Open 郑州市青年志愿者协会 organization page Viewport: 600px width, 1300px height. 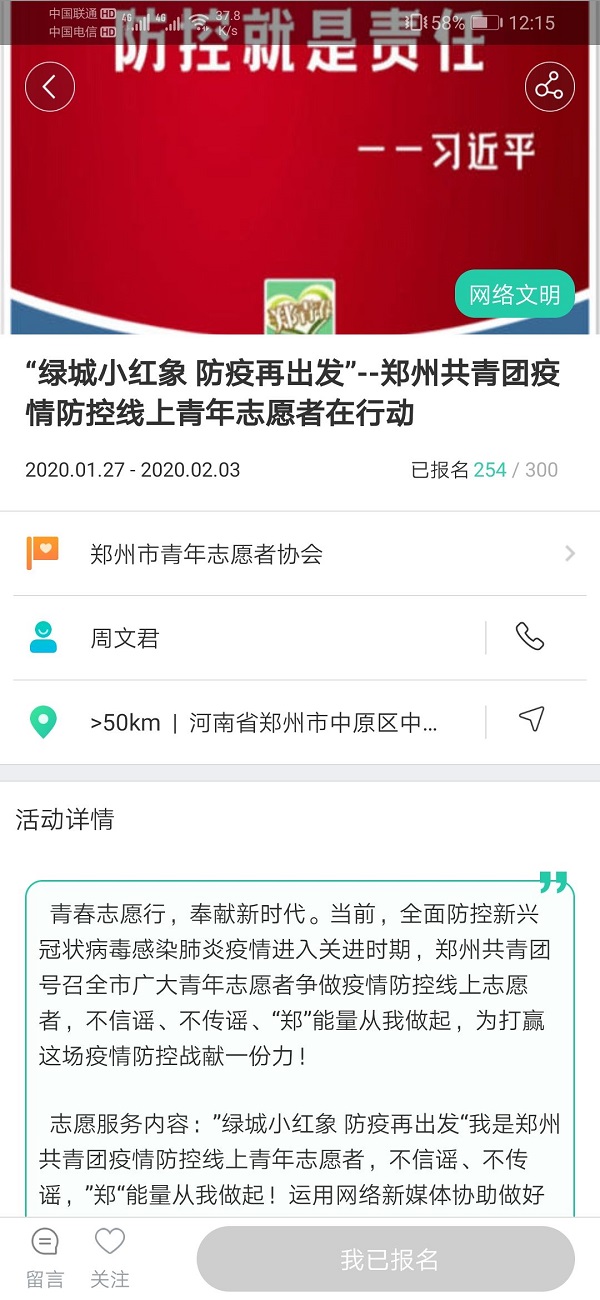[300, 553]
